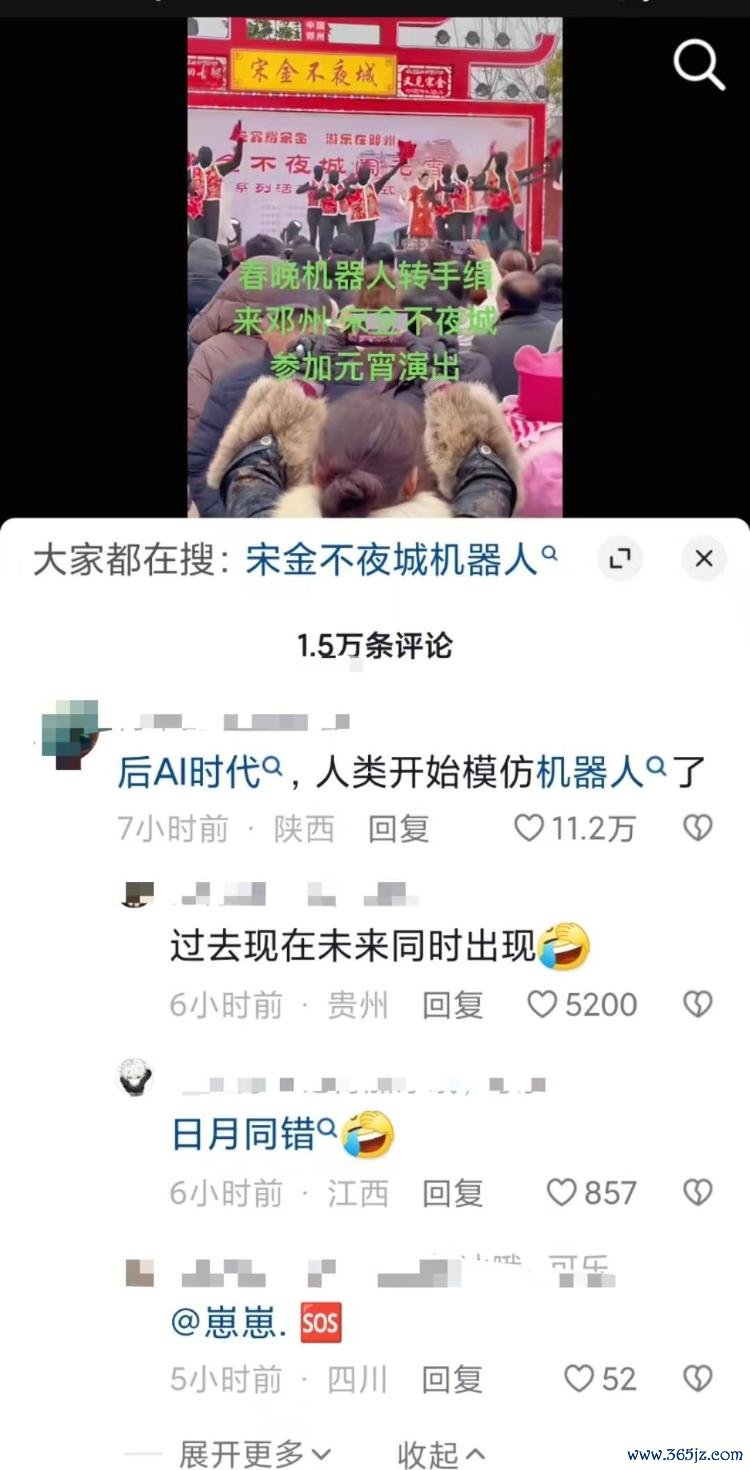Reply to the comment from 陕西
This screenshot has height=1470, width=750.
tap(398, 828)
